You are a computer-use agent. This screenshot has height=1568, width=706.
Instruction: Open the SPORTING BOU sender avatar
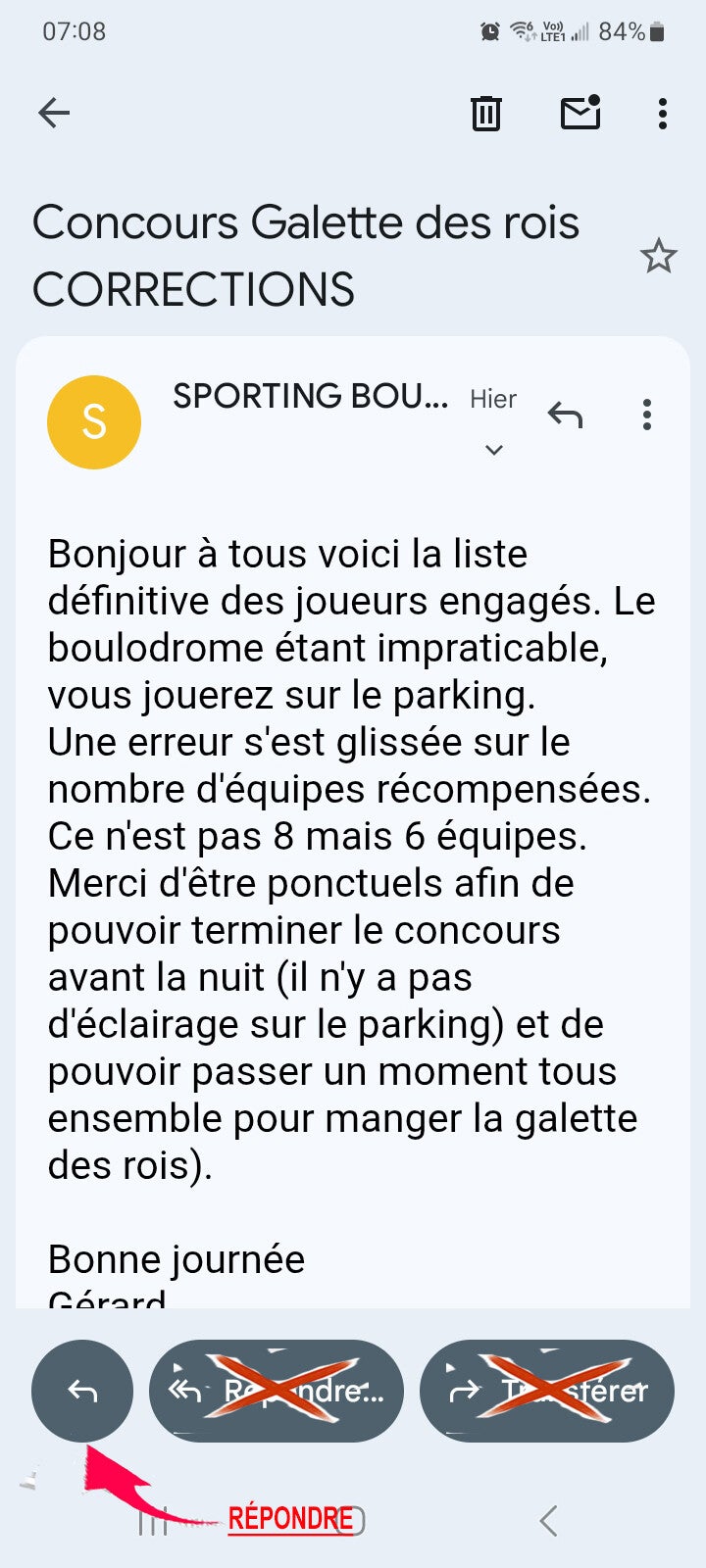point(94,422)
